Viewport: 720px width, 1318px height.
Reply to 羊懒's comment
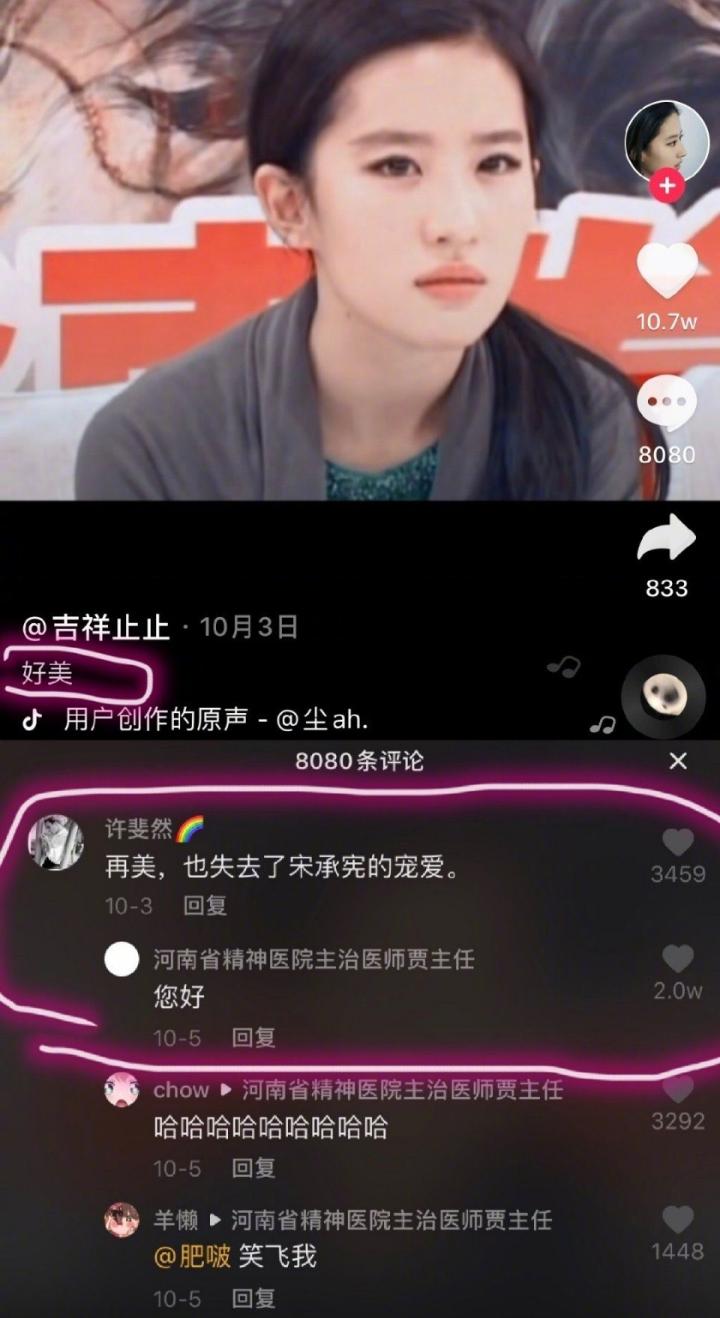[x=254, y=1298]
